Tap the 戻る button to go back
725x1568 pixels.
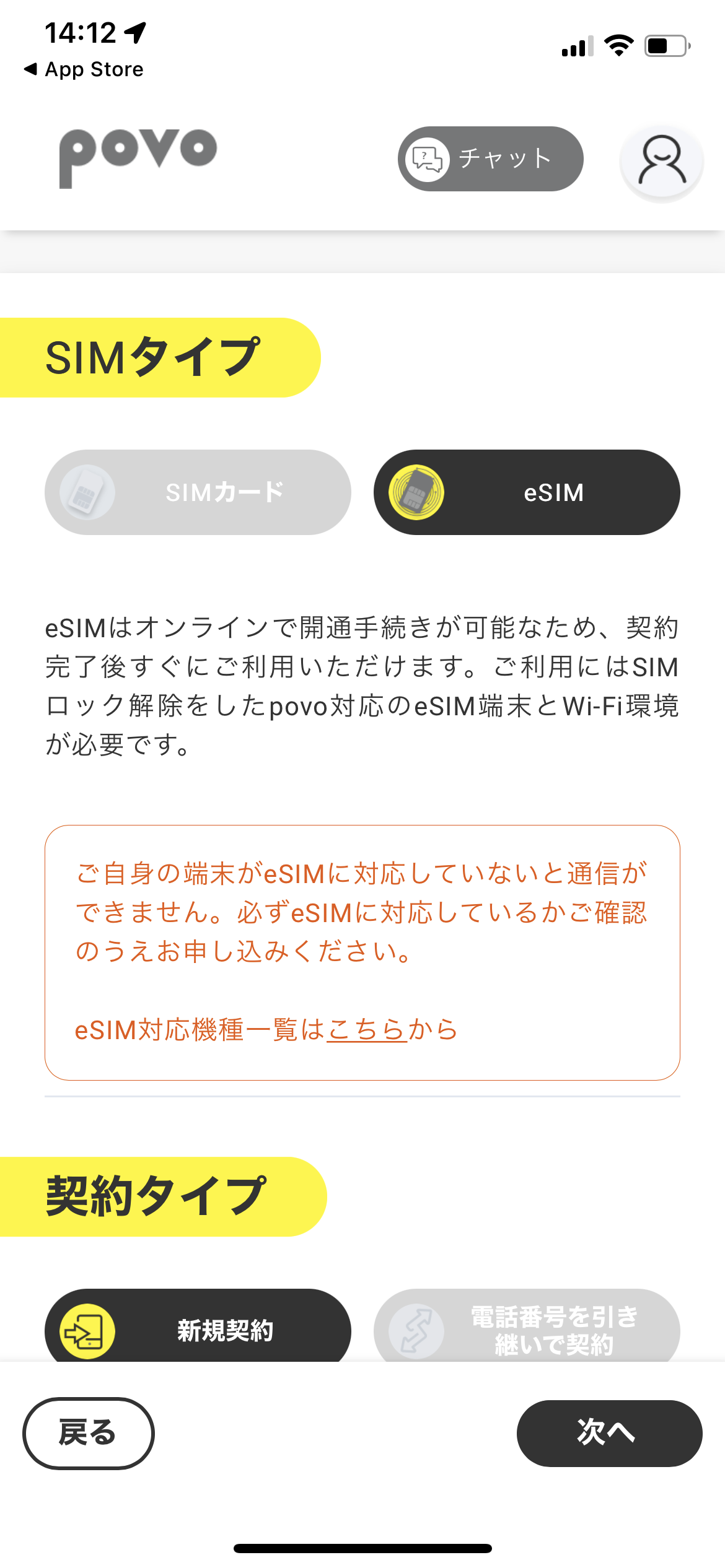89,1433
